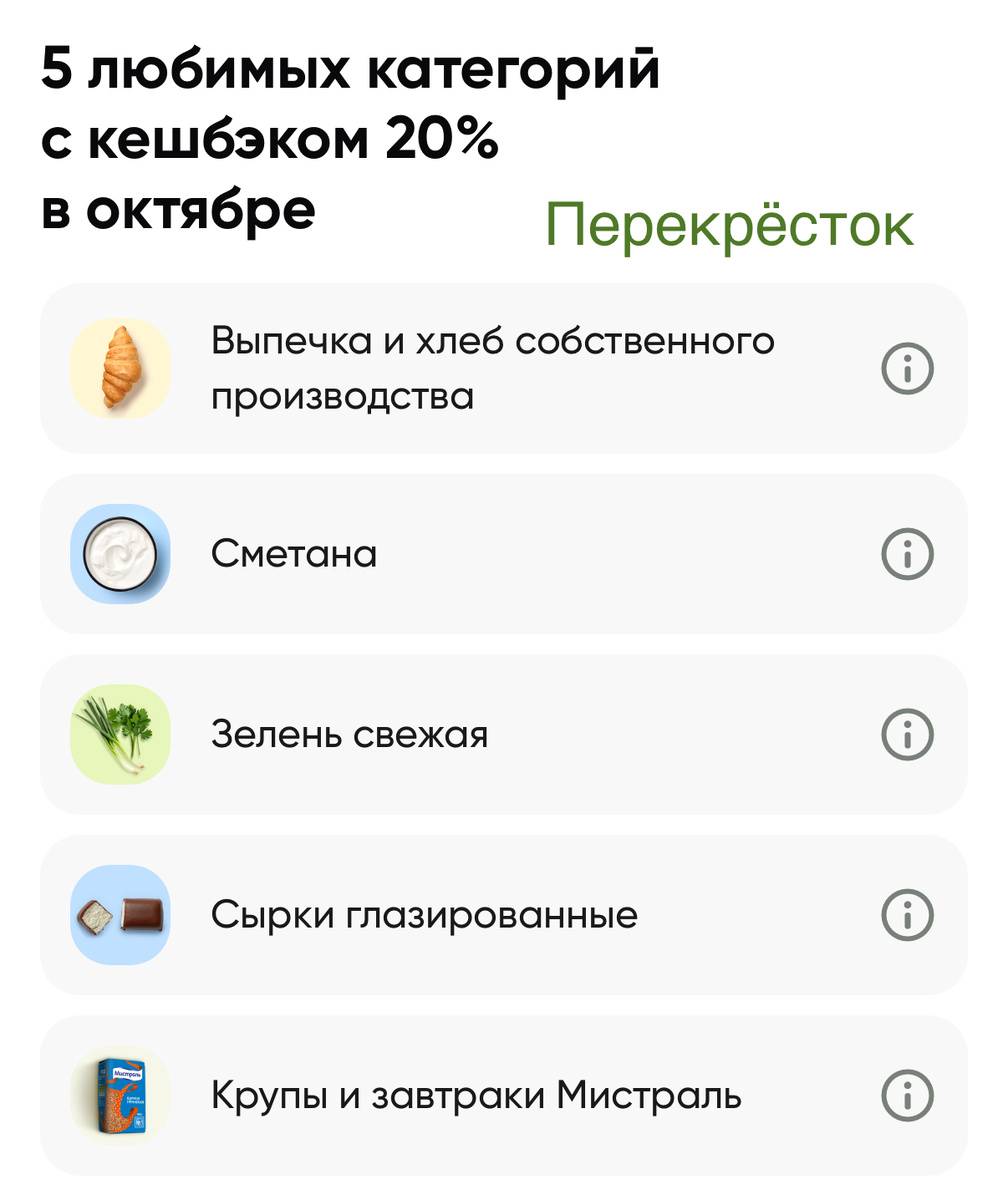
Task: Click the glazed cheese bar icon
Action: click(120, 913)
